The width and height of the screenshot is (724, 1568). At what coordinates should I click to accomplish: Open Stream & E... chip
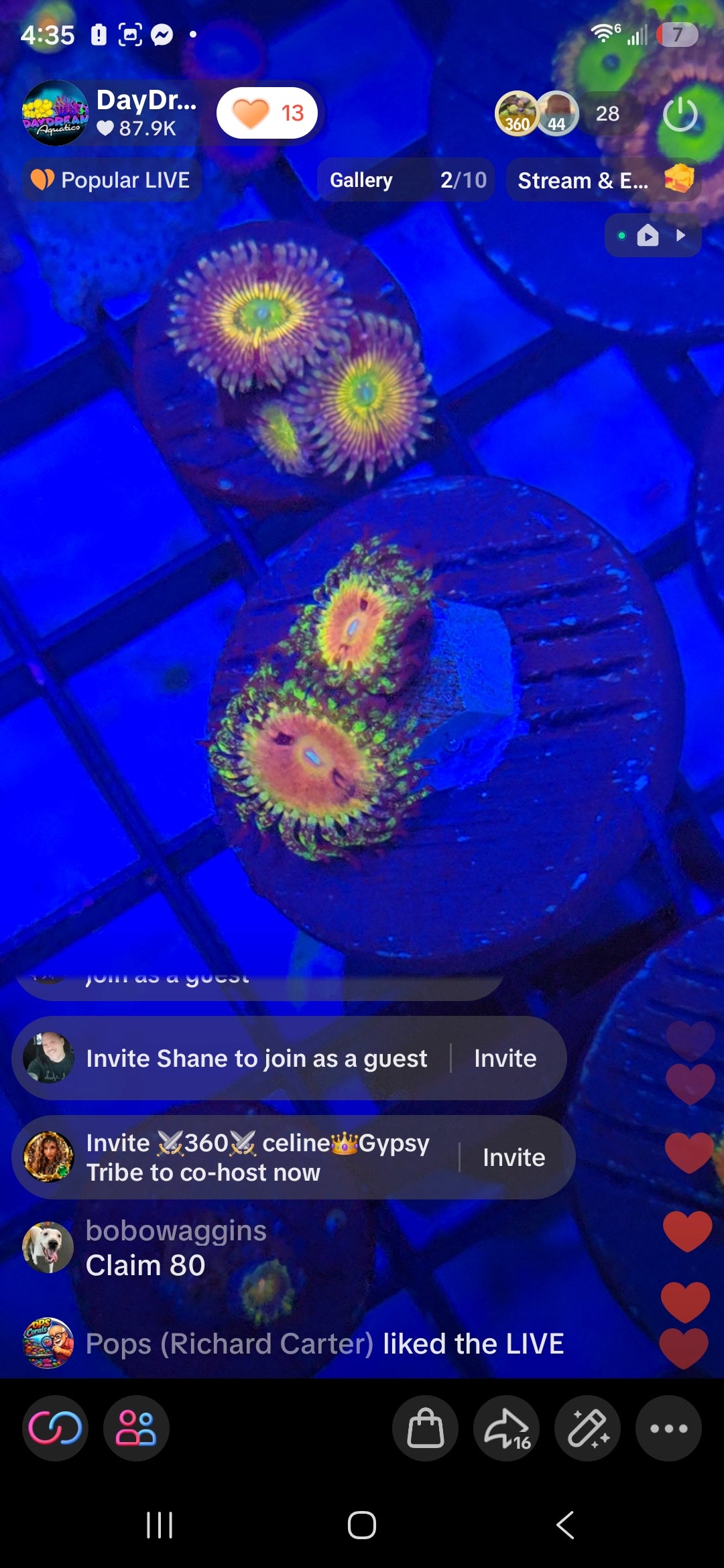pos(603,180)
